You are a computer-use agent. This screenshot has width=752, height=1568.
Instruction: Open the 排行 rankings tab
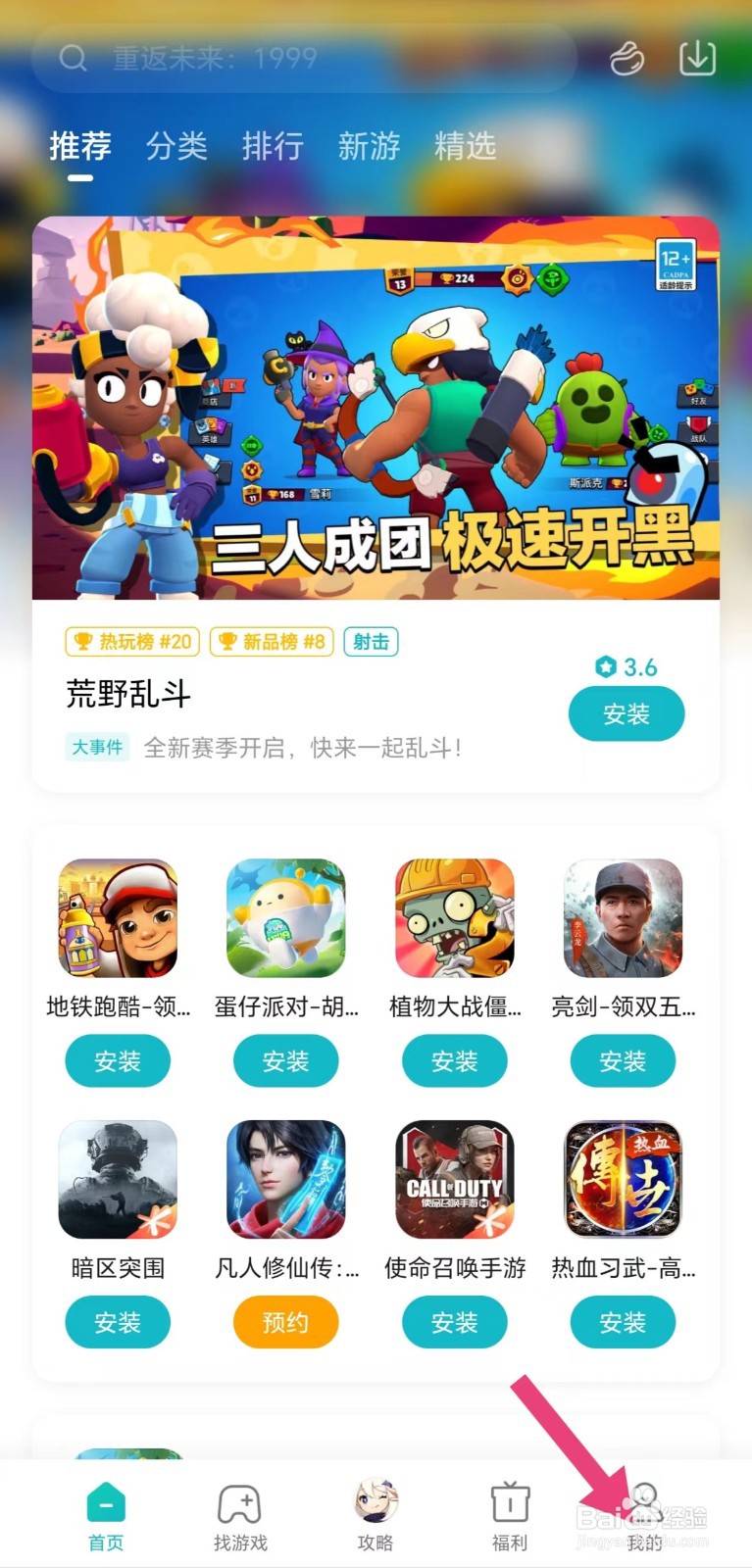272,147
